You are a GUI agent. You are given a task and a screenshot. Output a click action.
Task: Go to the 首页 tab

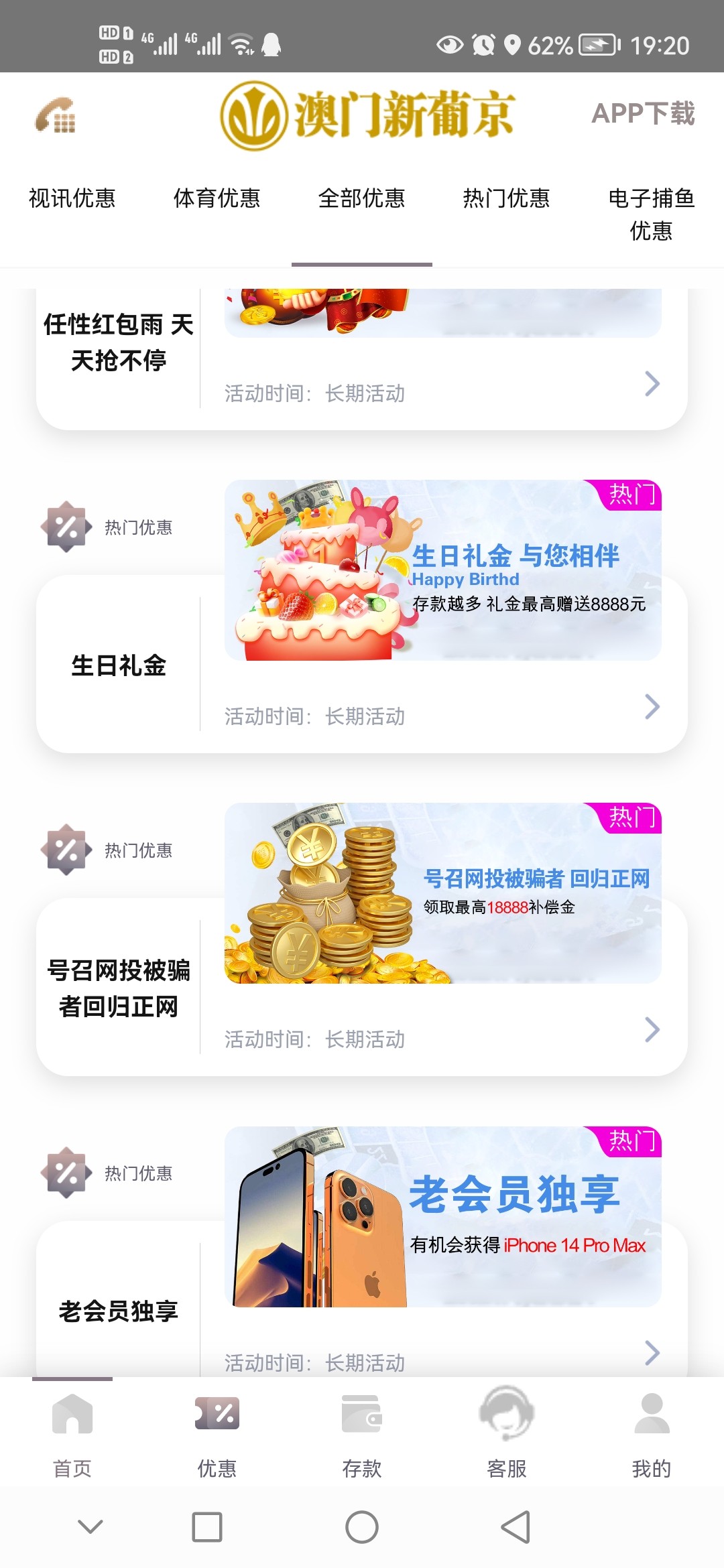pos(72,1434)
